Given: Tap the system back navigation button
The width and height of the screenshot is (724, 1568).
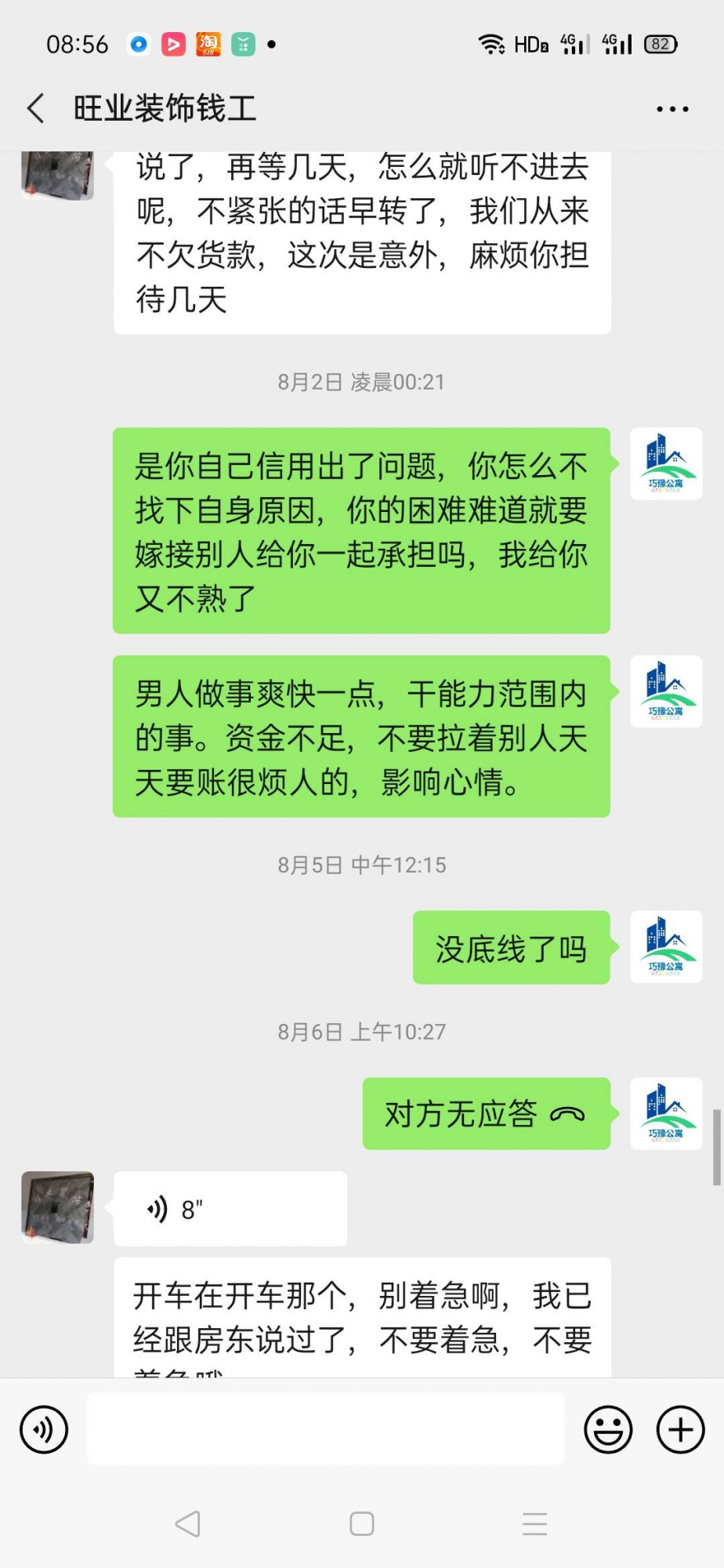Looking at the screenshot, I should coord(188,1523).
